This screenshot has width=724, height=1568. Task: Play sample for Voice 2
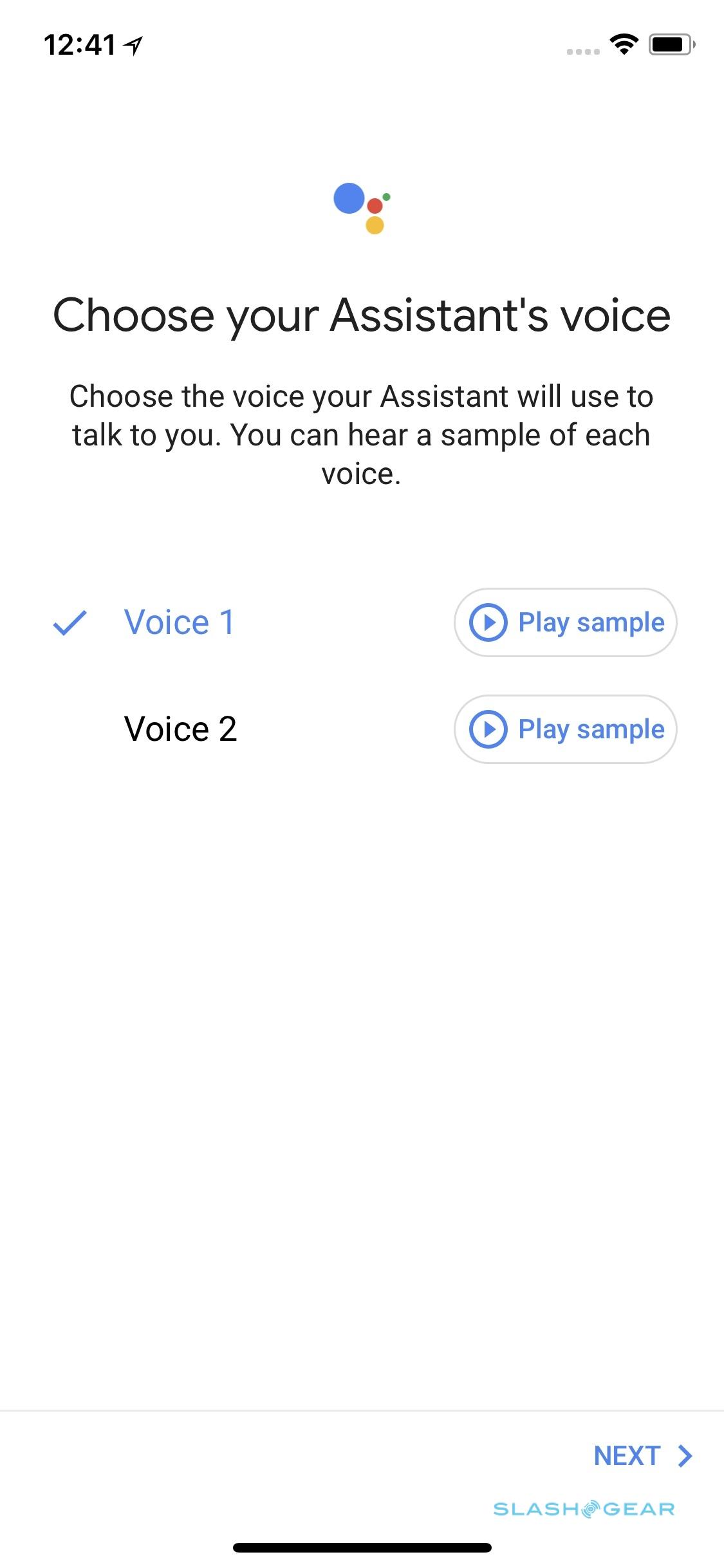click(565, 729)
